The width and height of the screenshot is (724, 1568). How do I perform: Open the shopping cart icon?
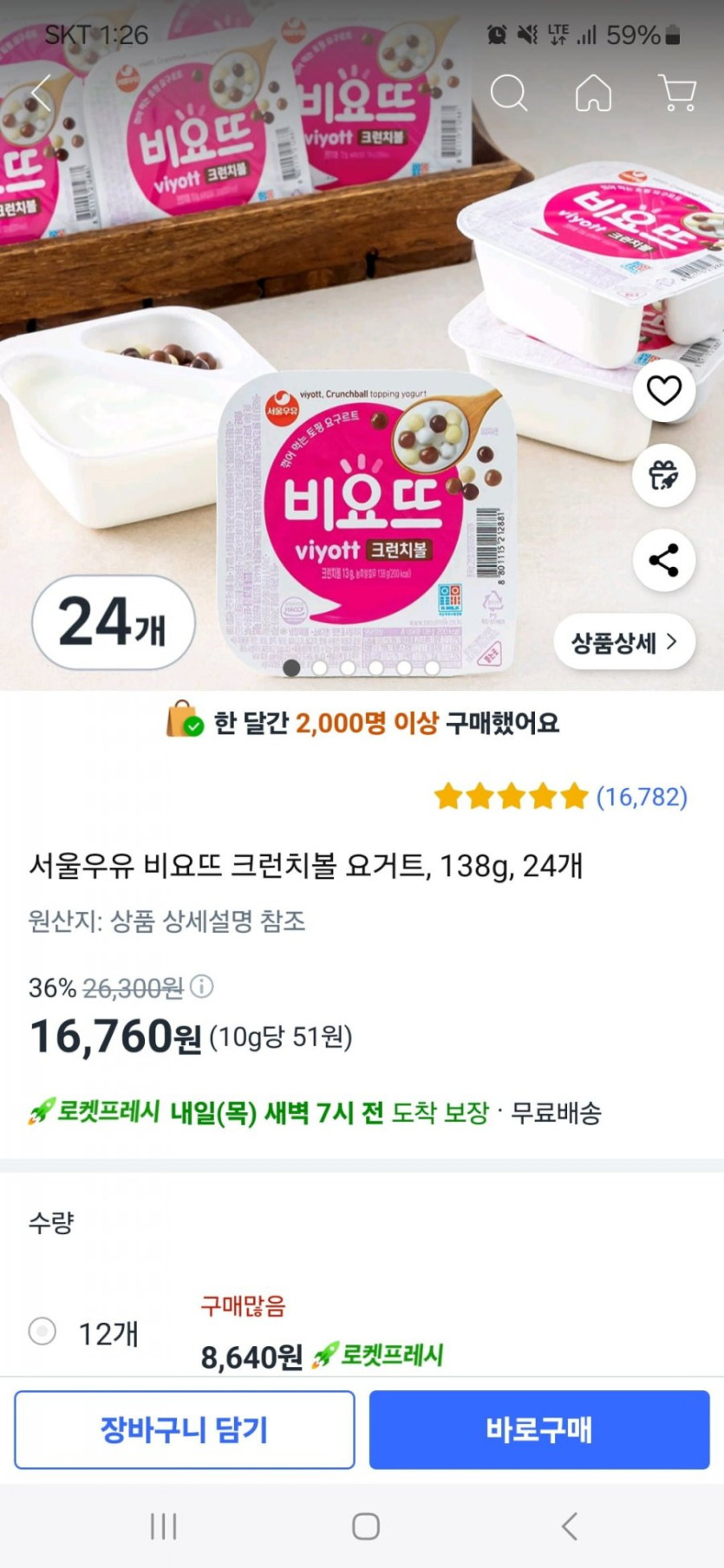pos(678,93)
